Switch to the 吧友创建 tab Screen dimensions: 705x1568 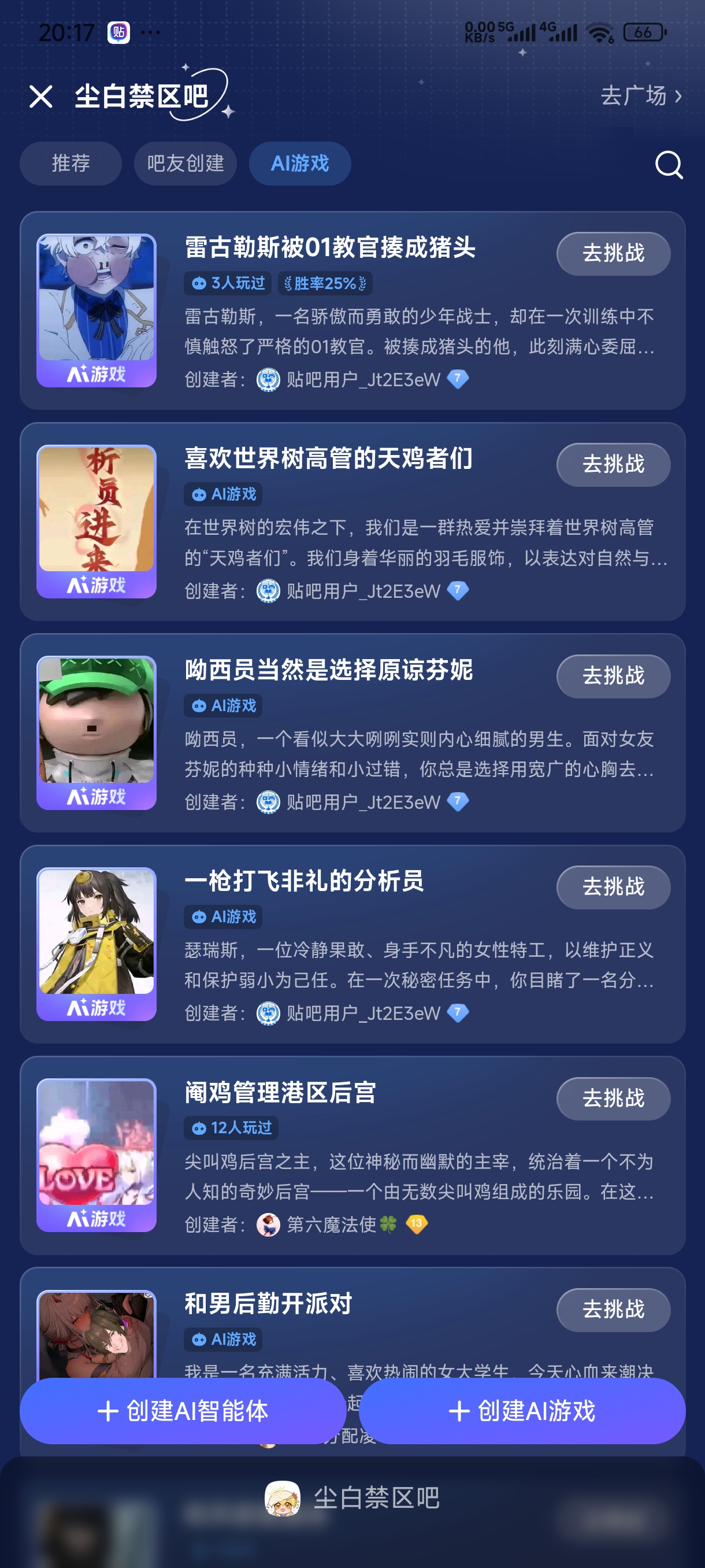pos(185,164)
